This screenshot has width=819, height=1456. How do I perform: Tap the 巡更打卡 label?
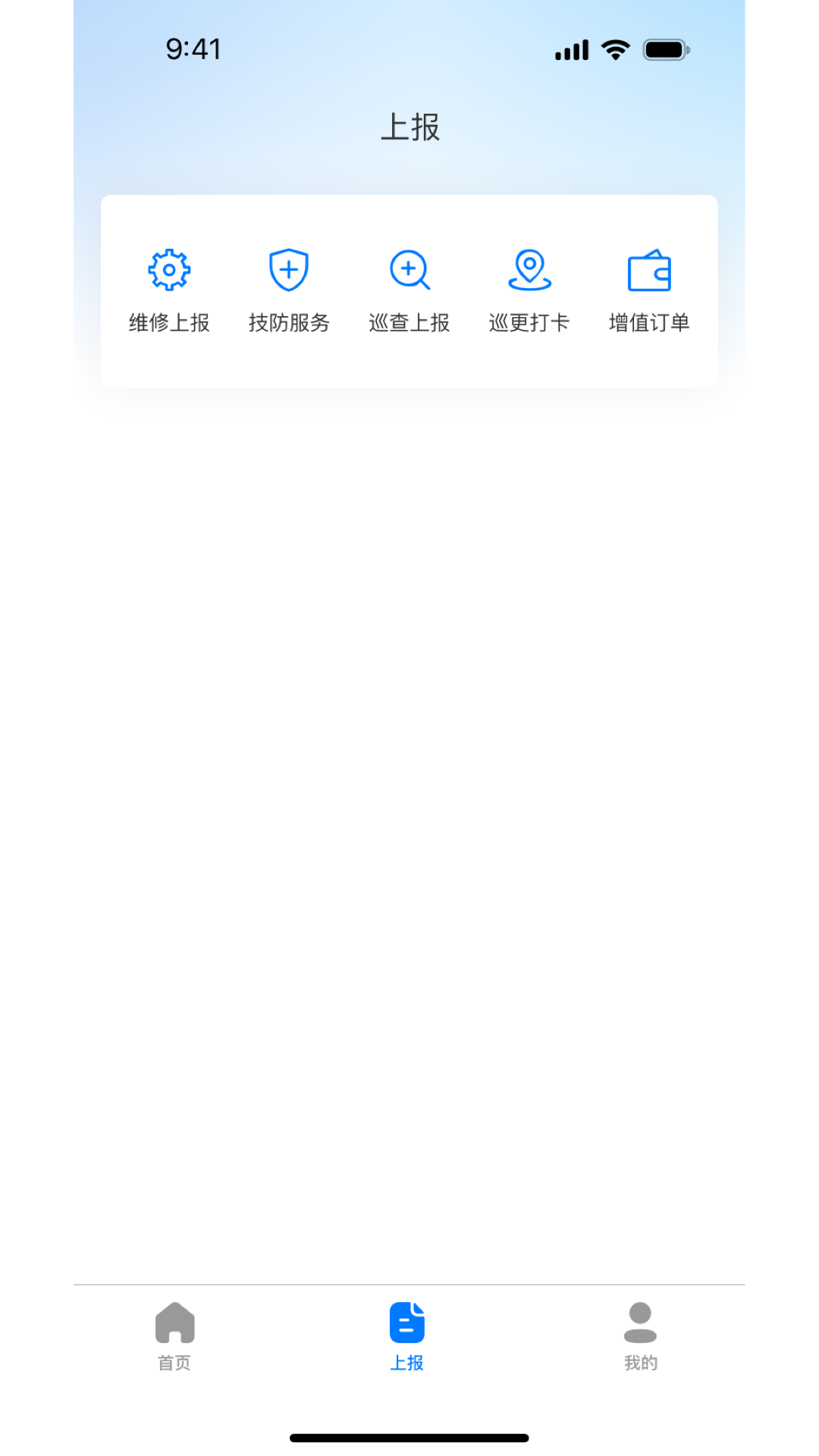point(530,322)
